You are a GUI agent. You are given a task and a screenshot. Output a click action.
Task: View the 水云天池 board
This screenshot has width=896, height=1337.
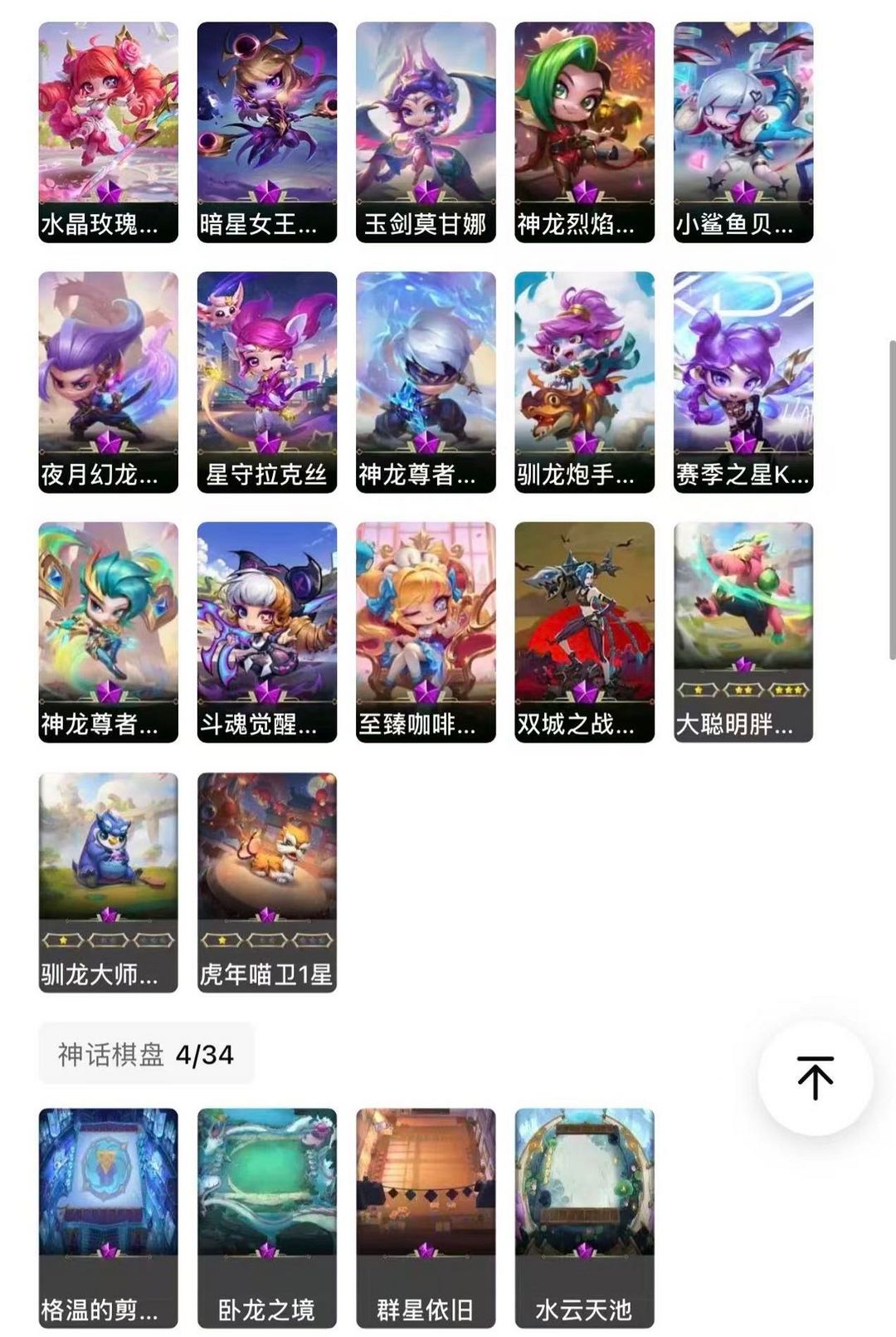tap(584, 1218)
